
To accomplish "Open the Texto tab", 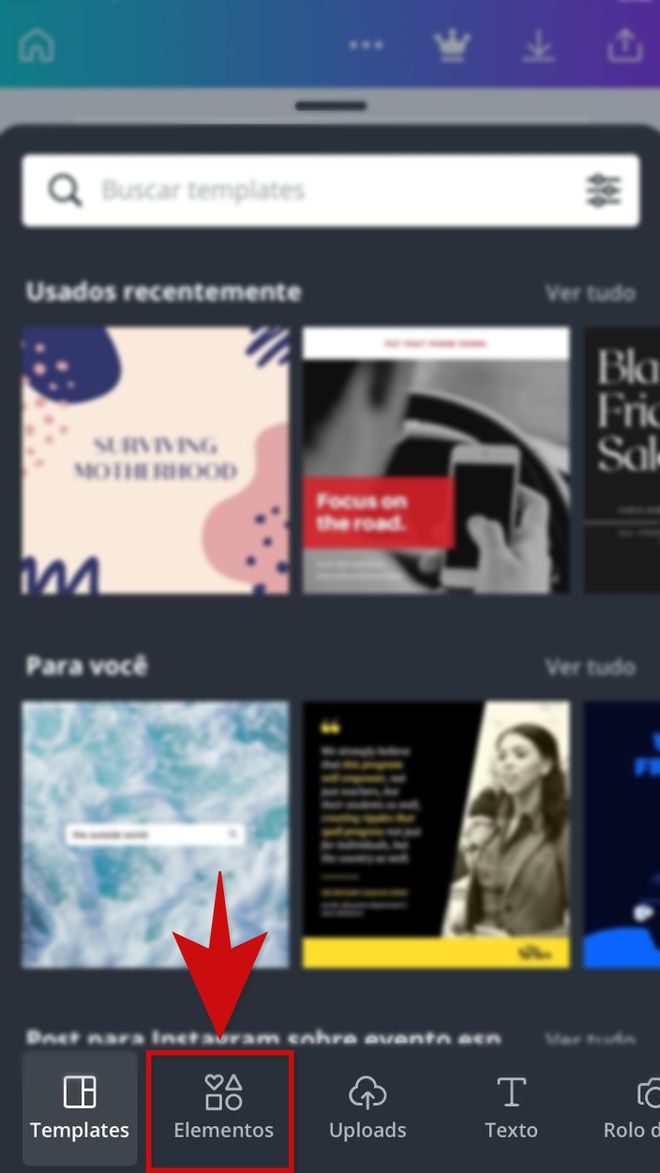I will [x=511, y=1108].
